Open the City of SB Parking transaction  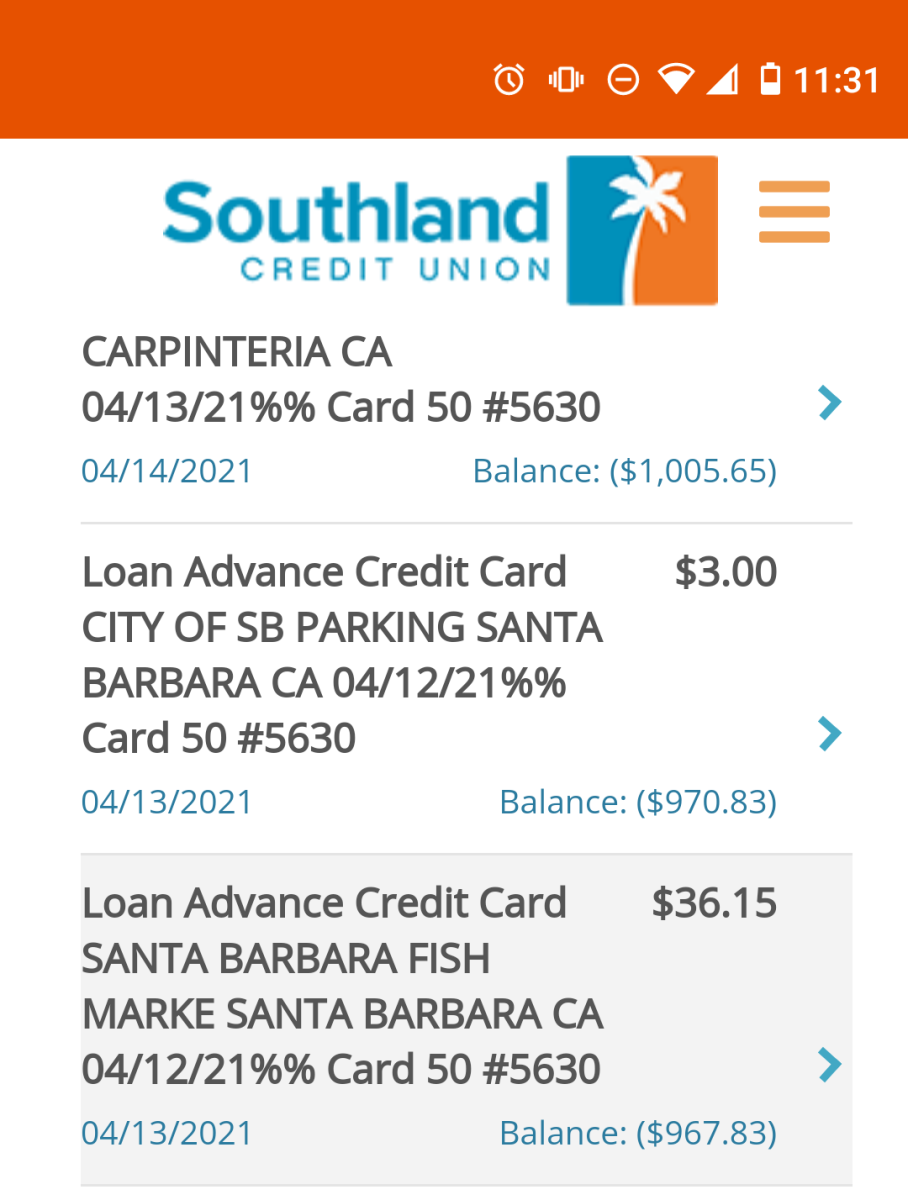pyautogui.click(x=466, y=689)
